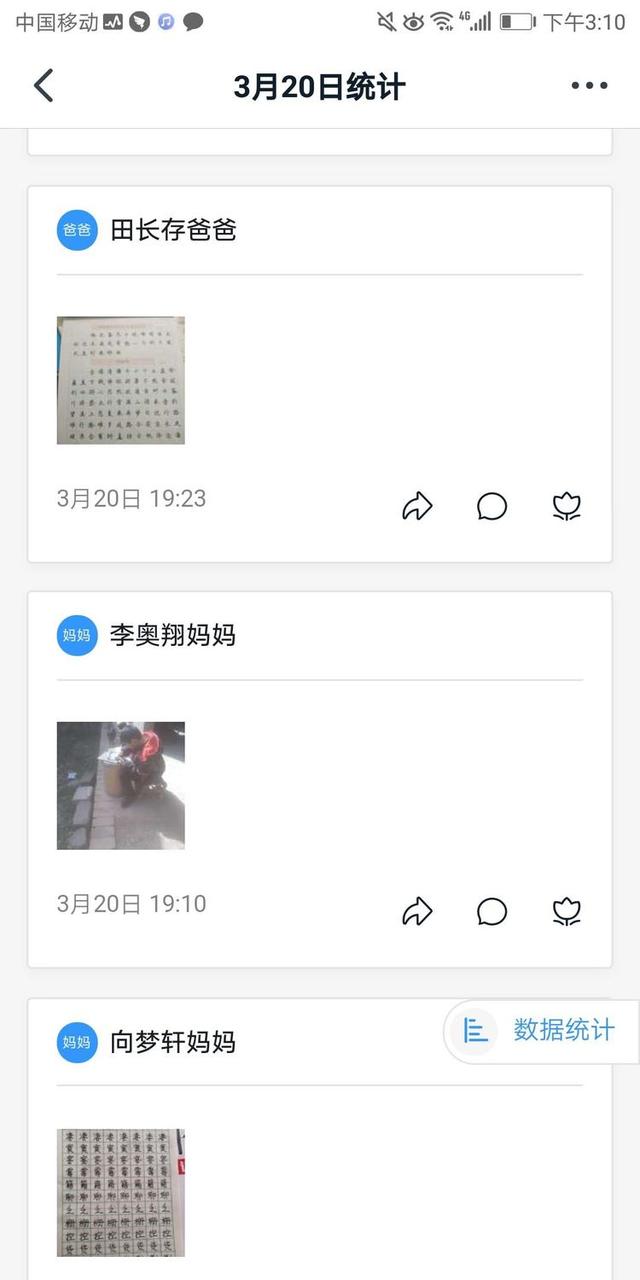Open the three-dot overflow menu

pos(589,86)
